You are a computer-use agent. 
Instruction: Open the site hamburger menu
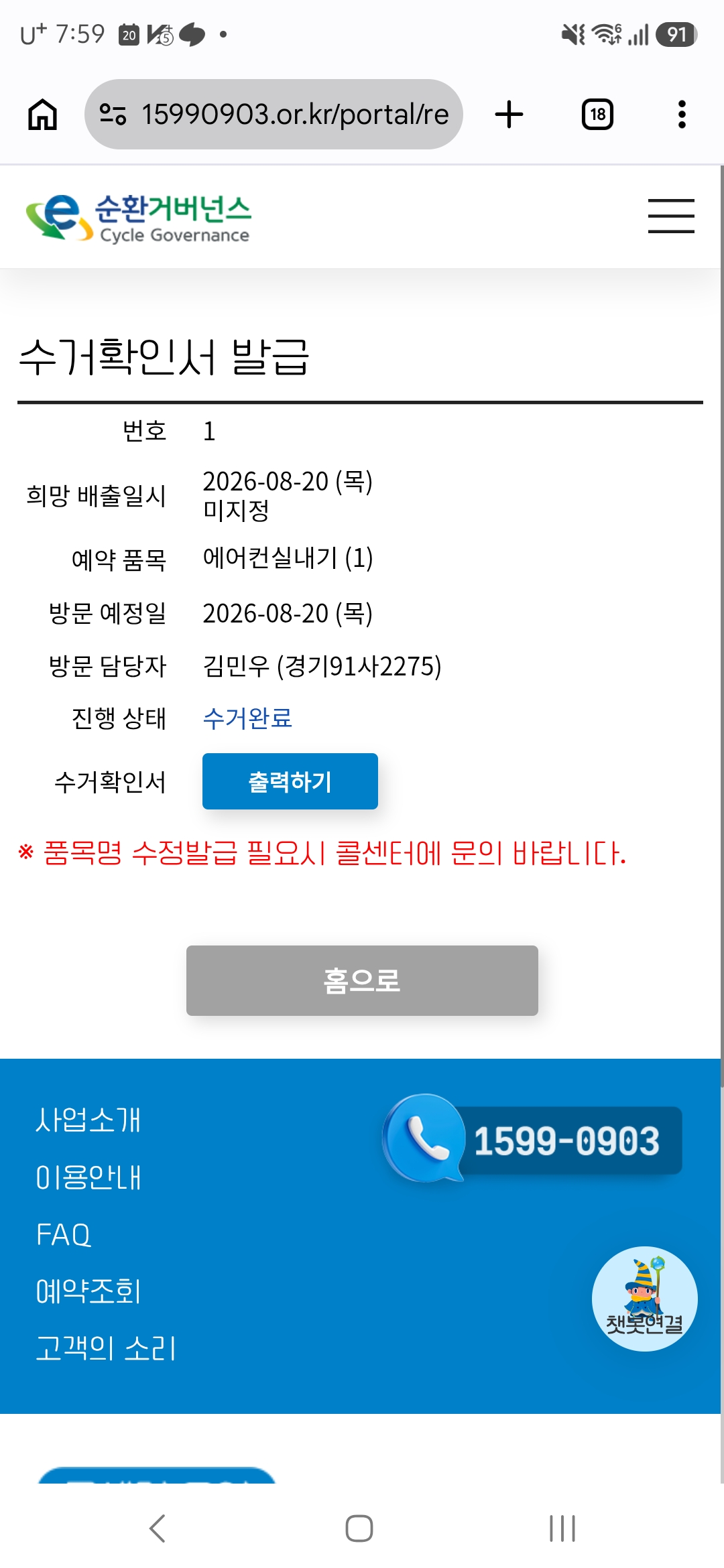pyautogui.click(x=671, y=216)
